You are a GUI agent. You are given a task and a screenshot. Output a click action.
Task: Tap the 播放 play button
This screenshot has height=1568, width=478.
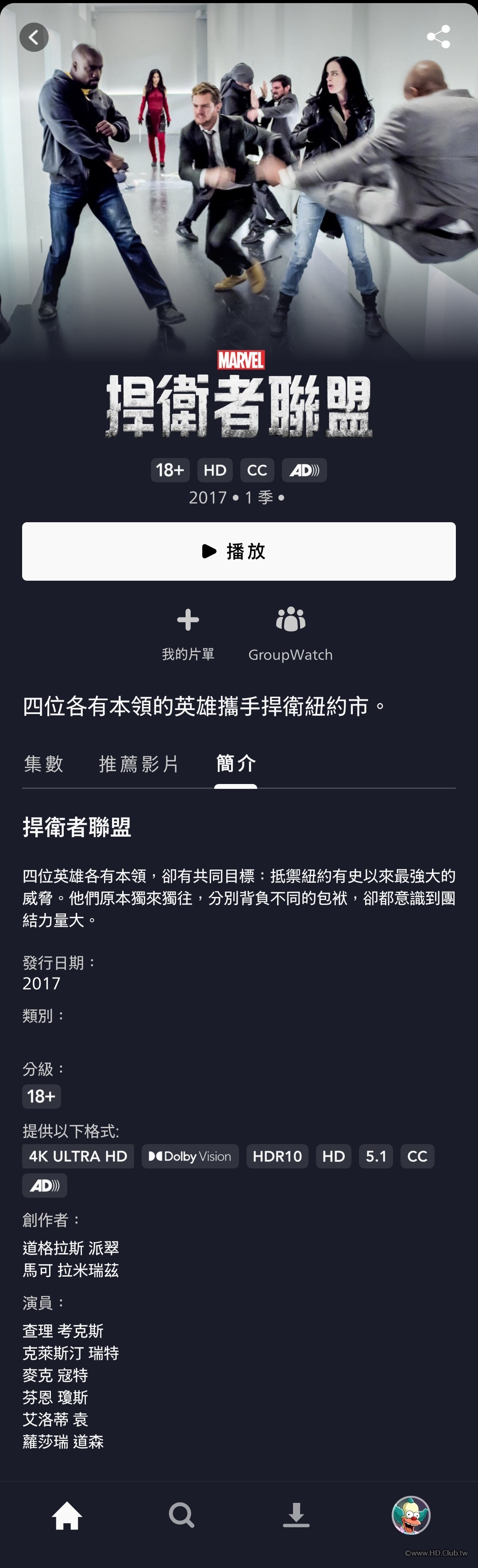239,551
